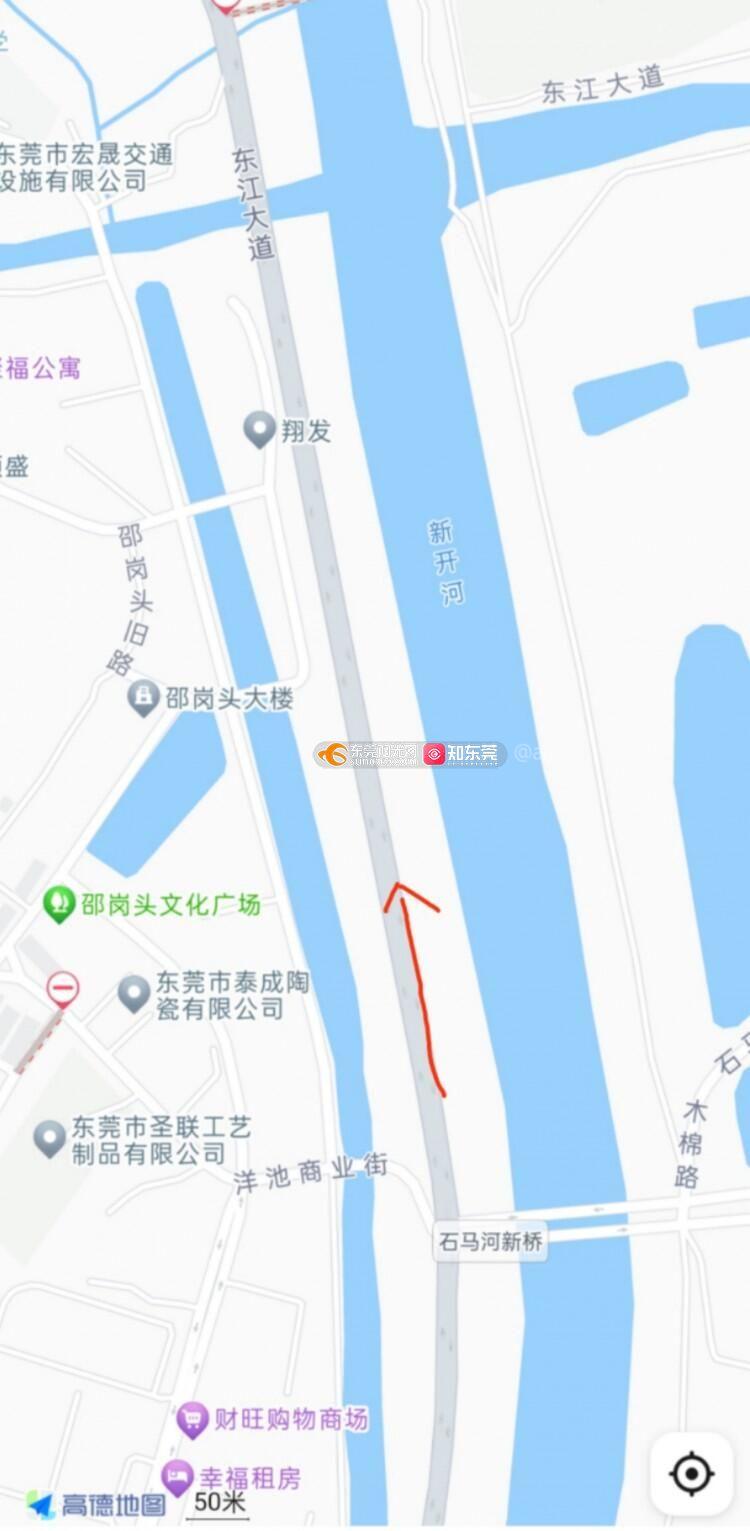This screenshot has height=1531, width=750.
Task: Select the 幸福租房 lodging marker
Action: pyautogui.click(x=178, y=1477)
